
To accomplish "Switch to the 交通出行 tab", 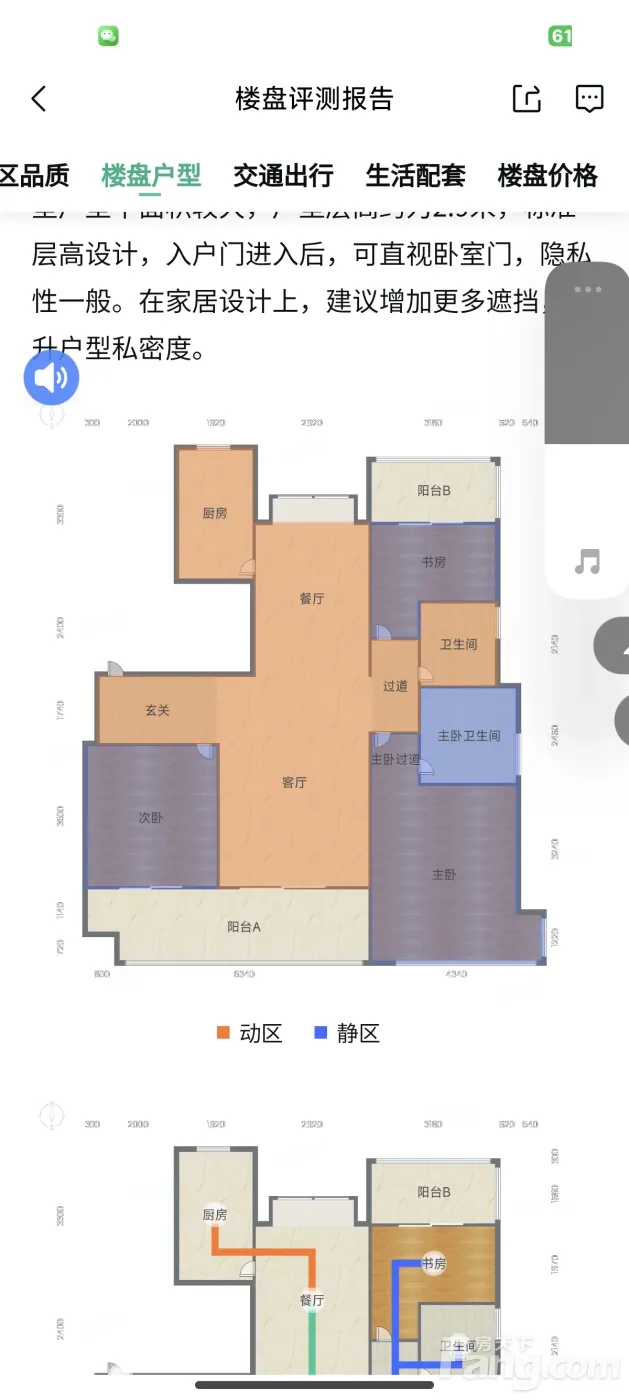I will tap(283, 176).
